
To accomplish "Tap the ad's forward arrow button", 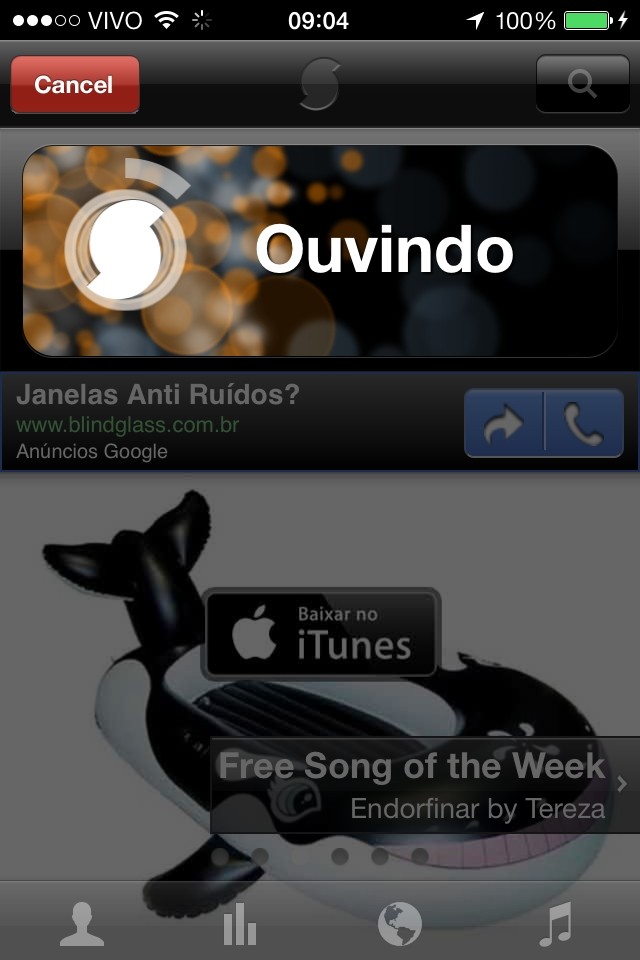I will click(505, 424).
